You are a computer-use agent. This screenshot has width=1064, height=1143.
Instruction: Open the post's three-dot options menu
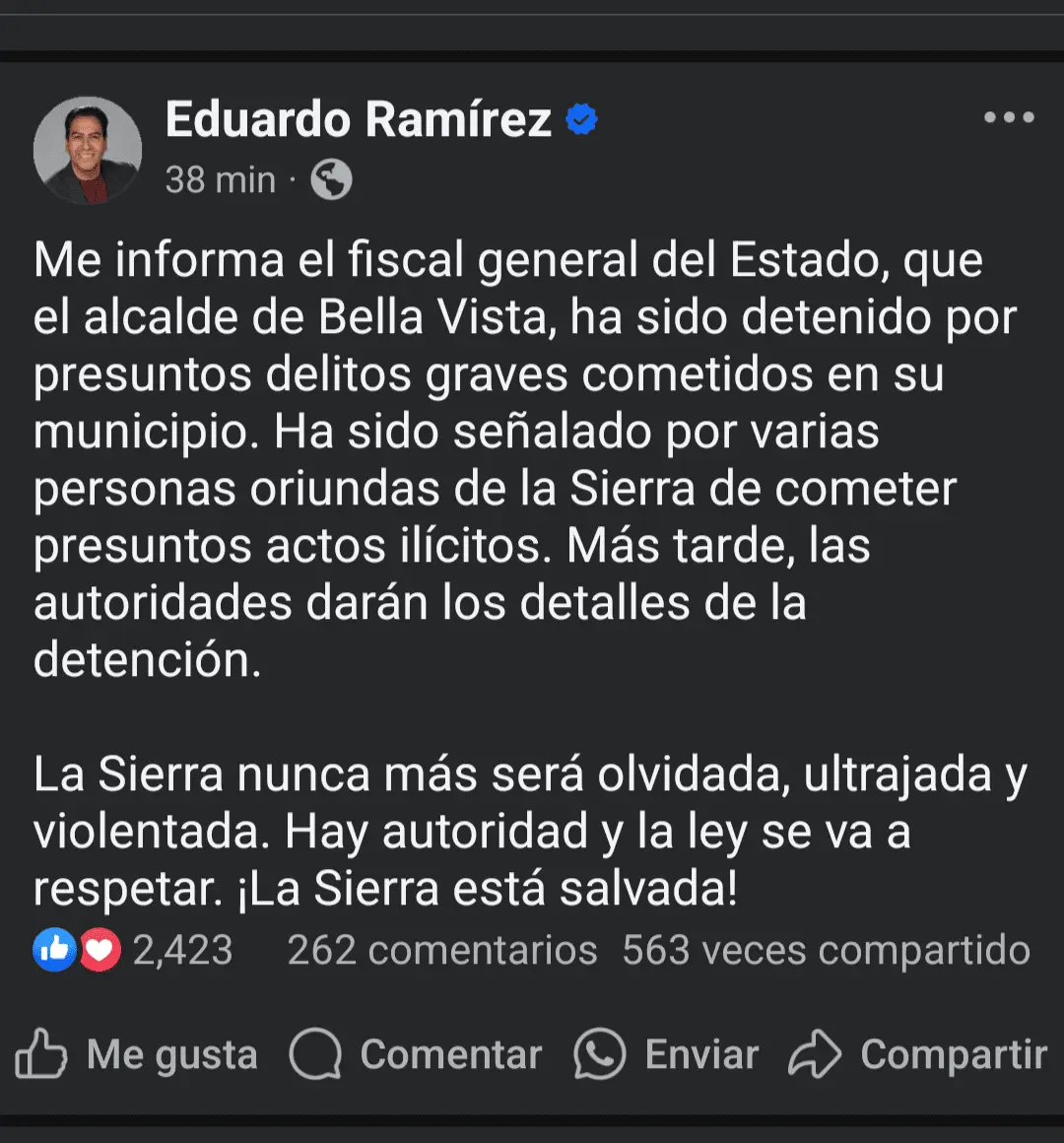tap(1009, 117)
